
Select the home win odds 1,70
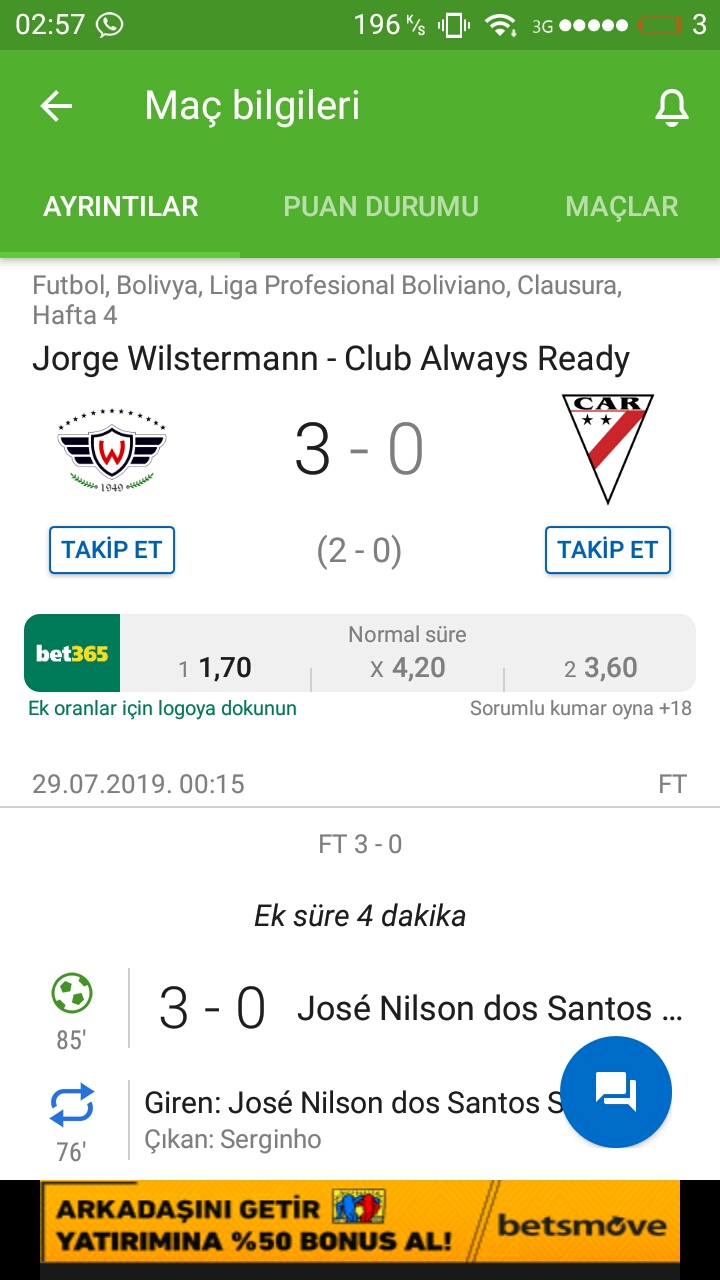pos(215,668)
